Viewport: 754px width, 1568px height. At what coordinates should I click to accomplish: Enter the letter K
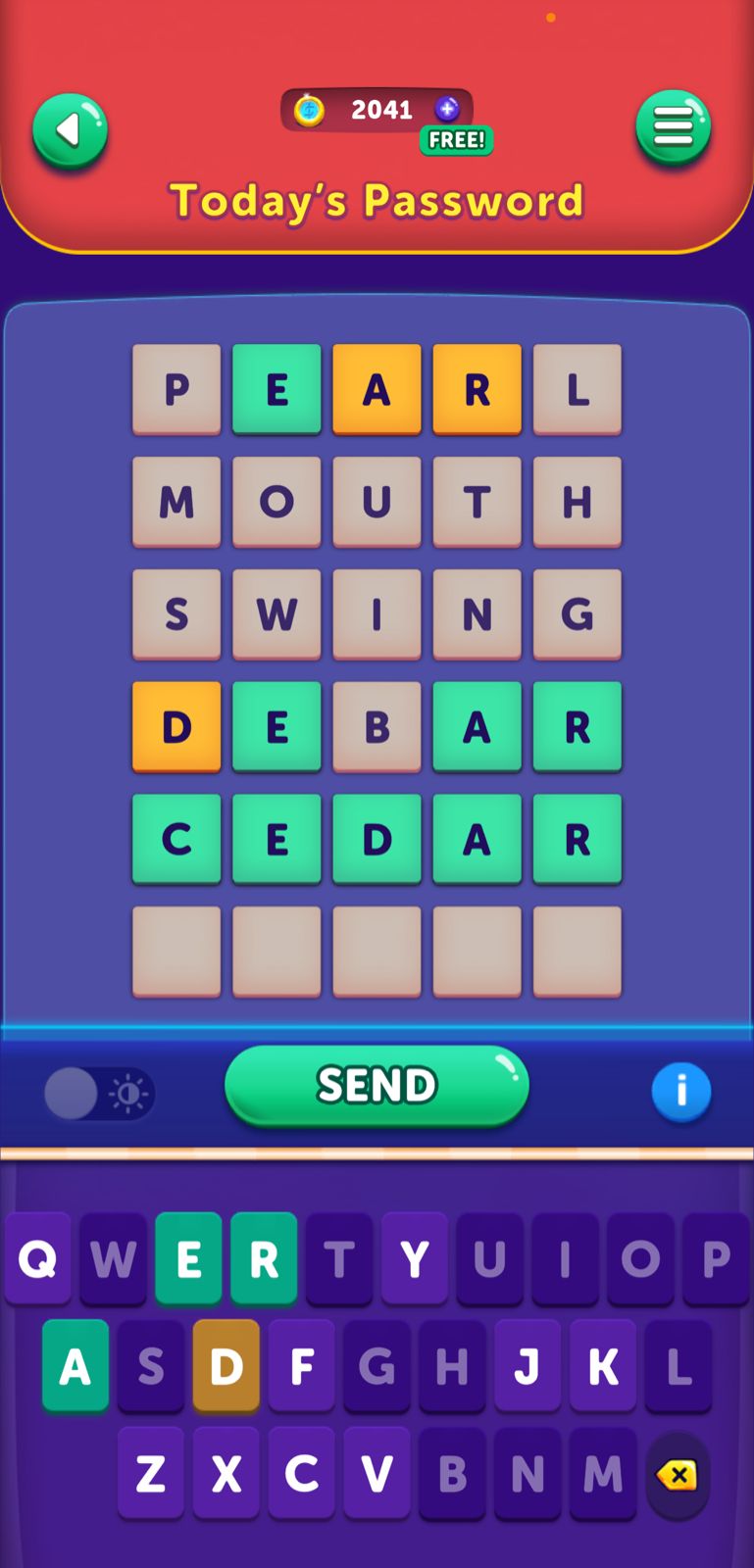coord(603,1365)
